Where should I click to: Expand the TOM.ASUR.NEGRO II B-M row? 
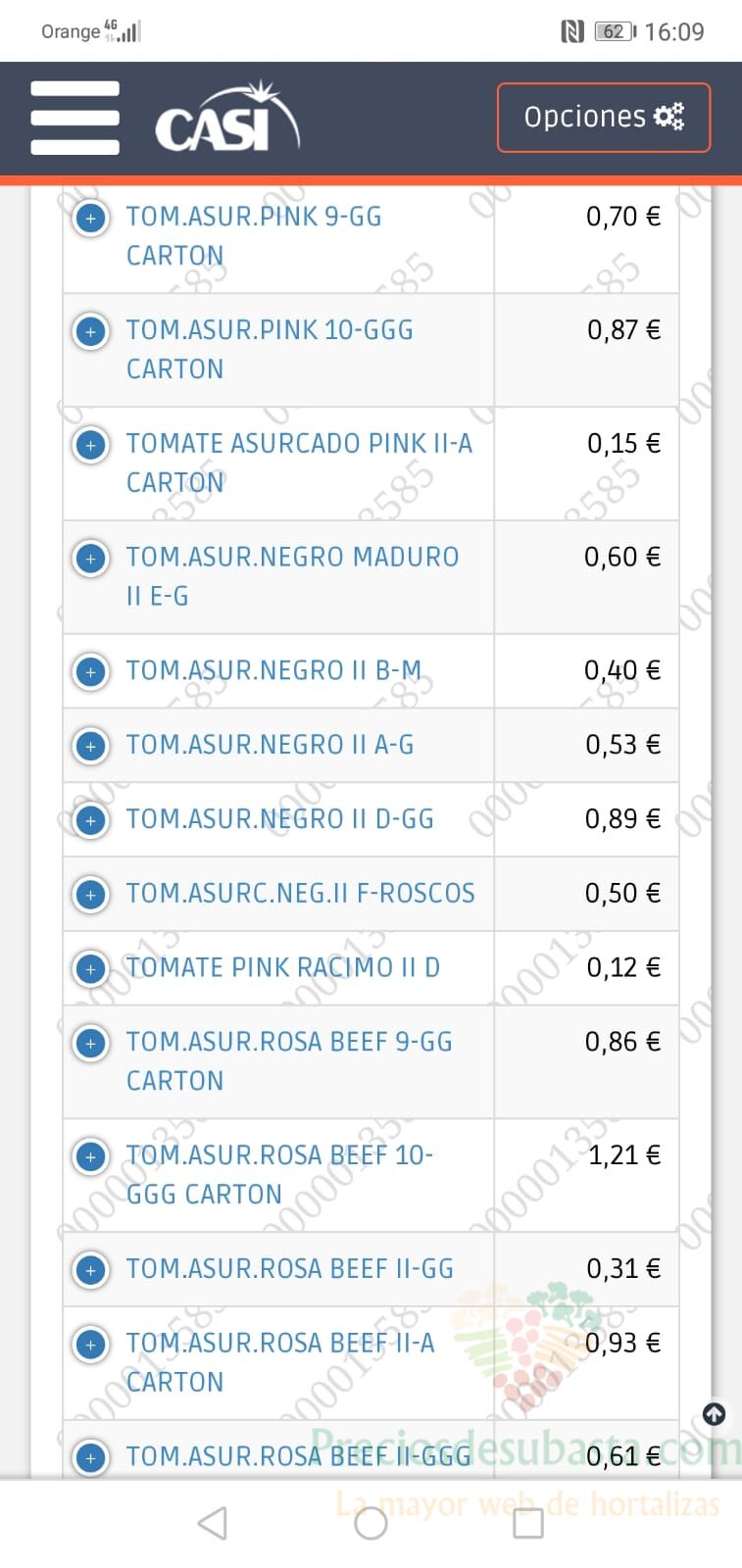(x=91, y=672)
